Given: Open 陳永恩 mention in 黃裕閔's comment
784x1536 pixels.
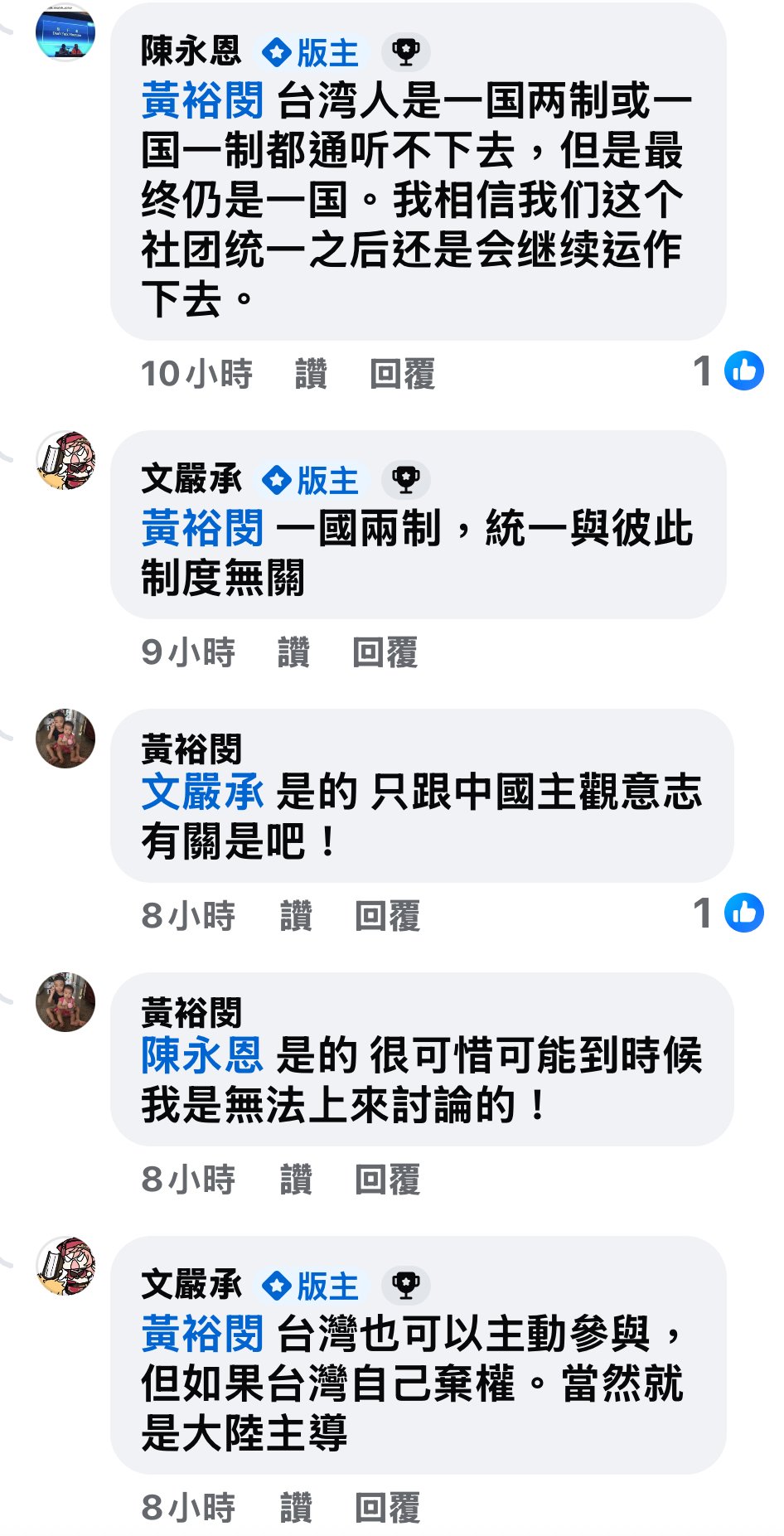Looking at the screenshot, I should click(202, 1056).
